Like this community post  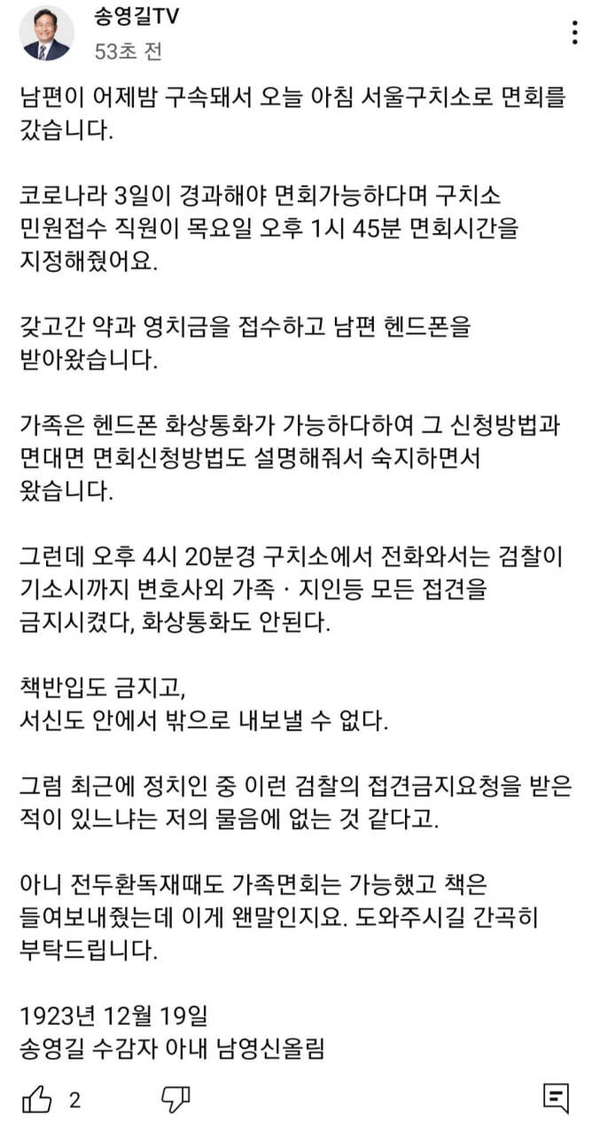pyautogui.click(x=37, y=1100)
